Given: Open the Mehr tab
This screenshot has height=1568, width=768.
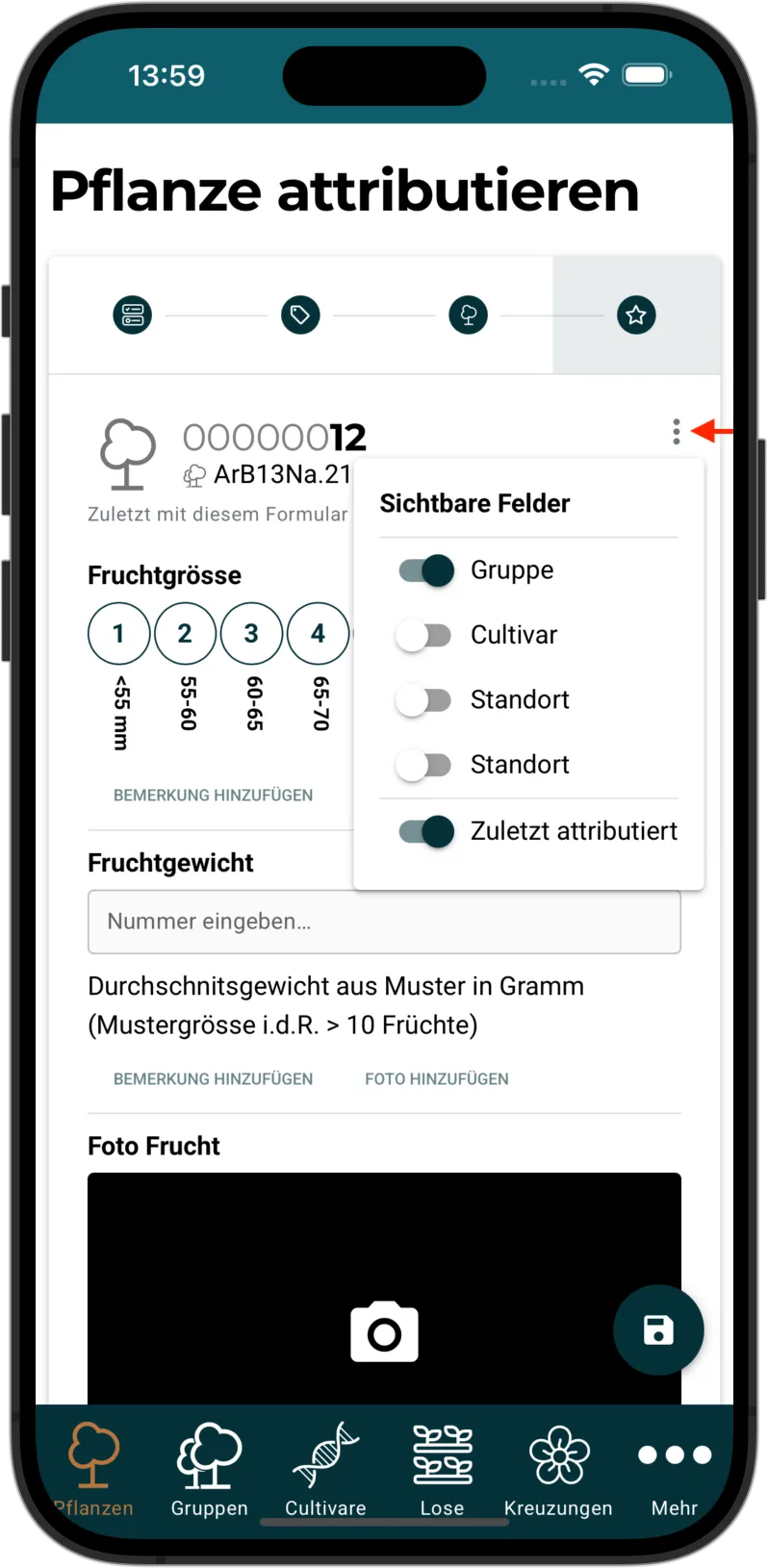Looking at the screenshot, I should click(x=674, y=1469).
